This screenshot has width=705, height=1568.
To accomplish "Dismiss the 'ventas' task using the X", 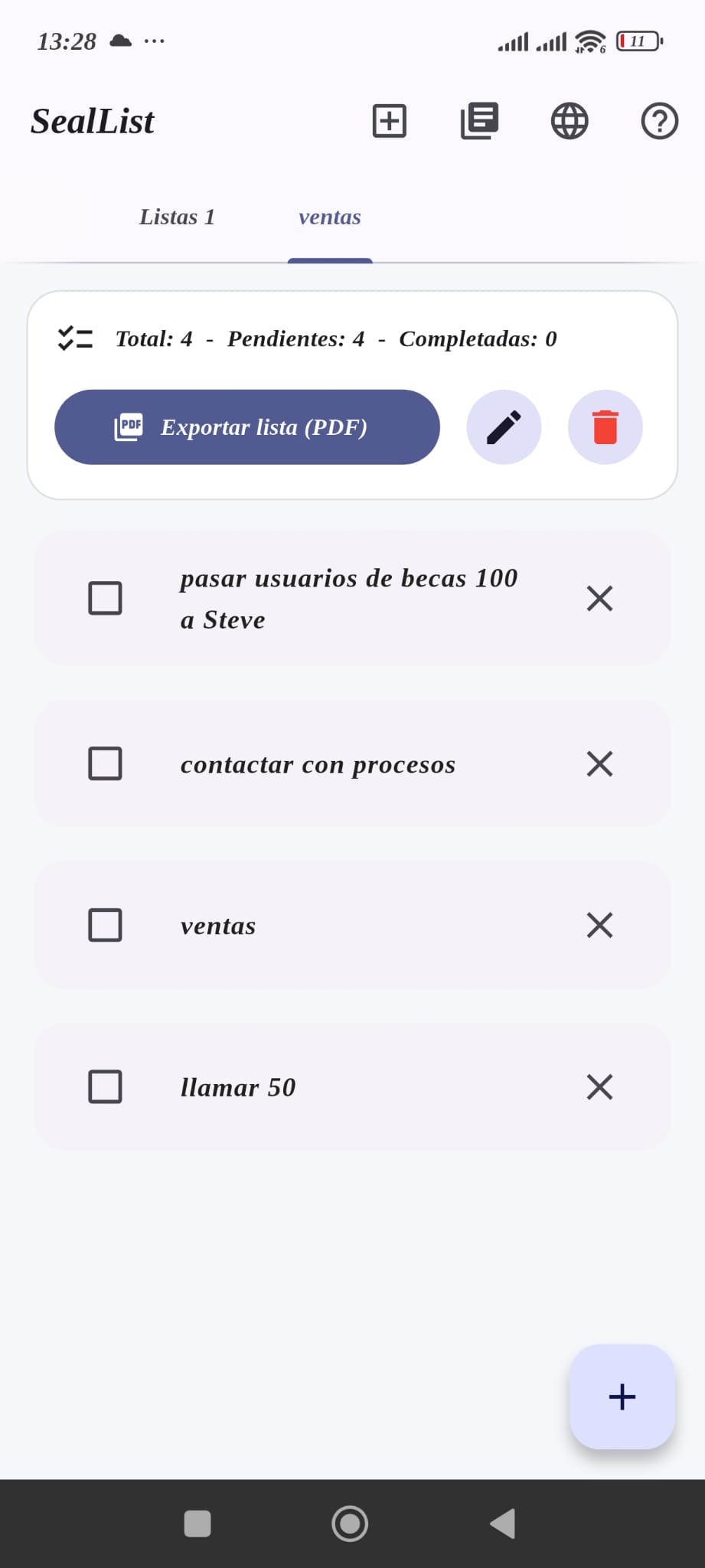I will 599,925.
